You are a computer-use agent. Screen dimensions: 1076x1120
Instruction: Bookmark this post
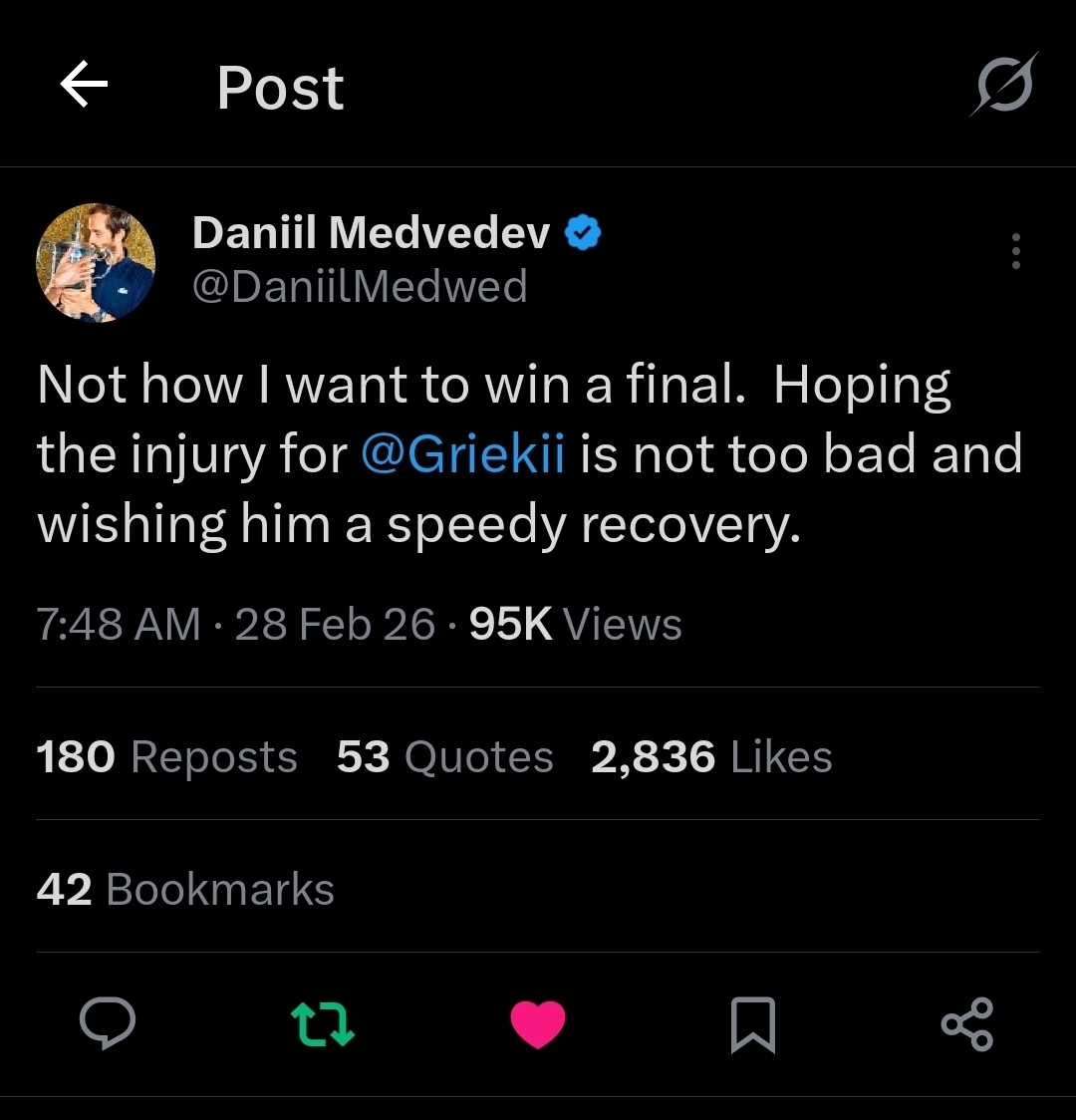coord(752,1024)
